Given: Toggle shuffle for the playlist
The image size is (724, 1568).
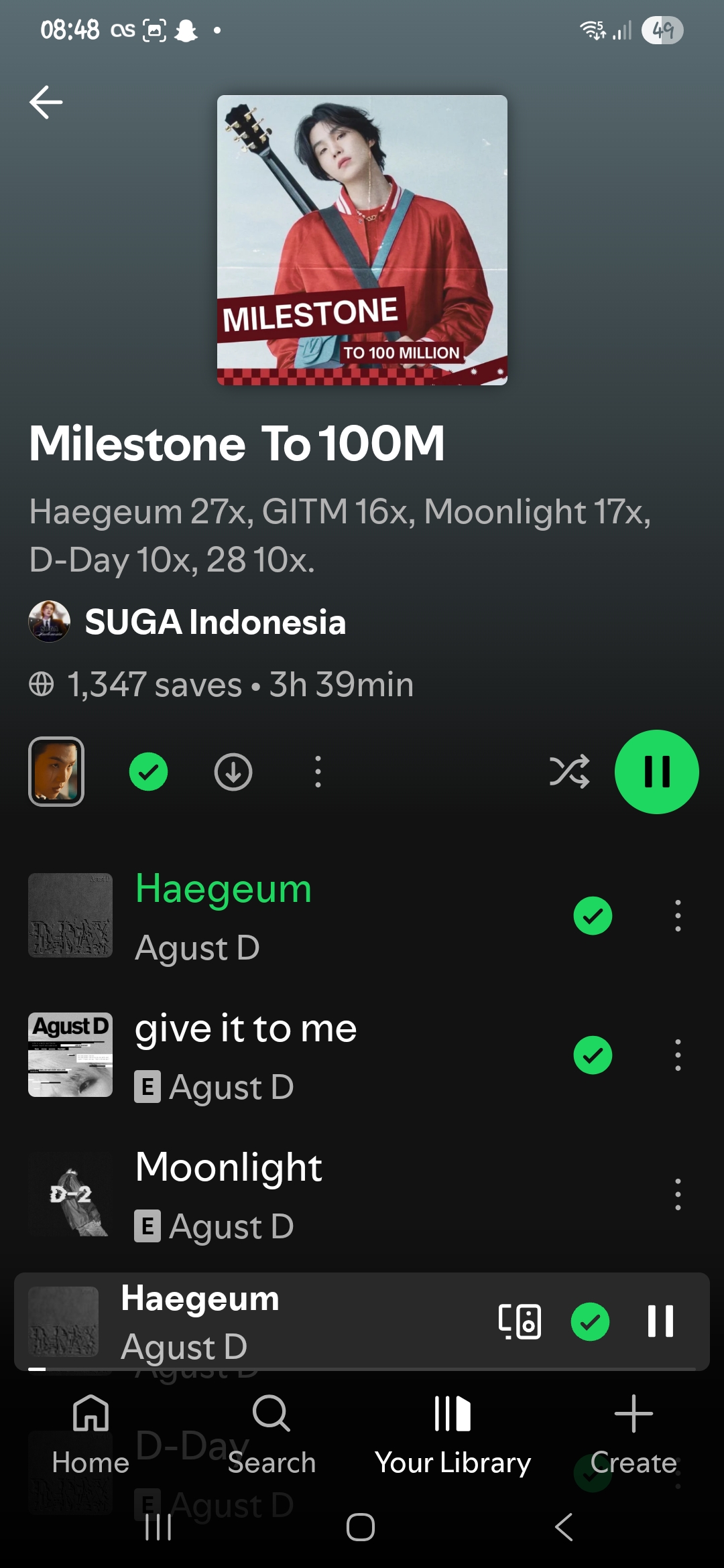Looking at the screenshot, I should 569,771.
